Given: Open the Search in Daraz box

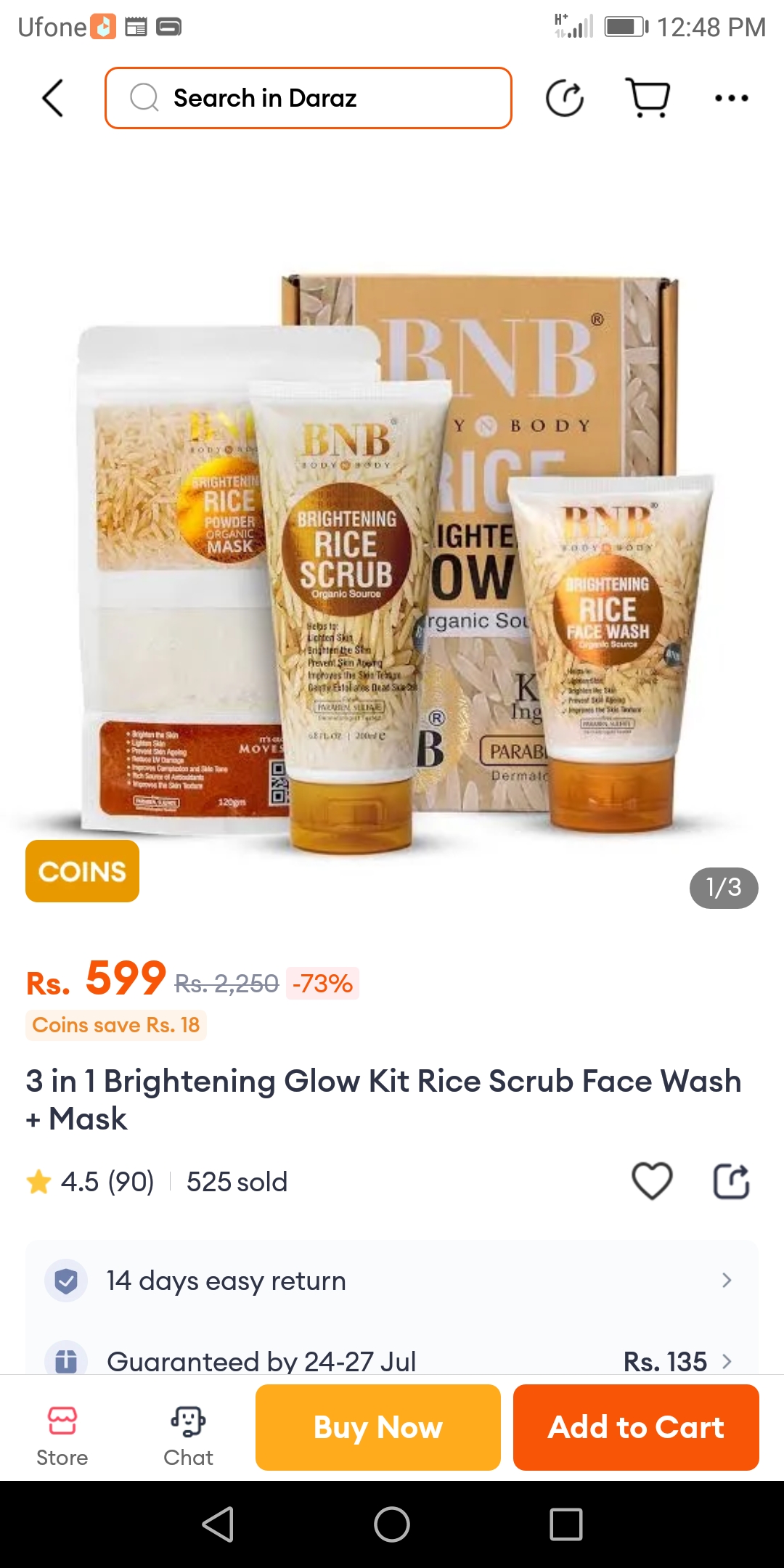Looking at the screenshot, I should coord(309,98).
